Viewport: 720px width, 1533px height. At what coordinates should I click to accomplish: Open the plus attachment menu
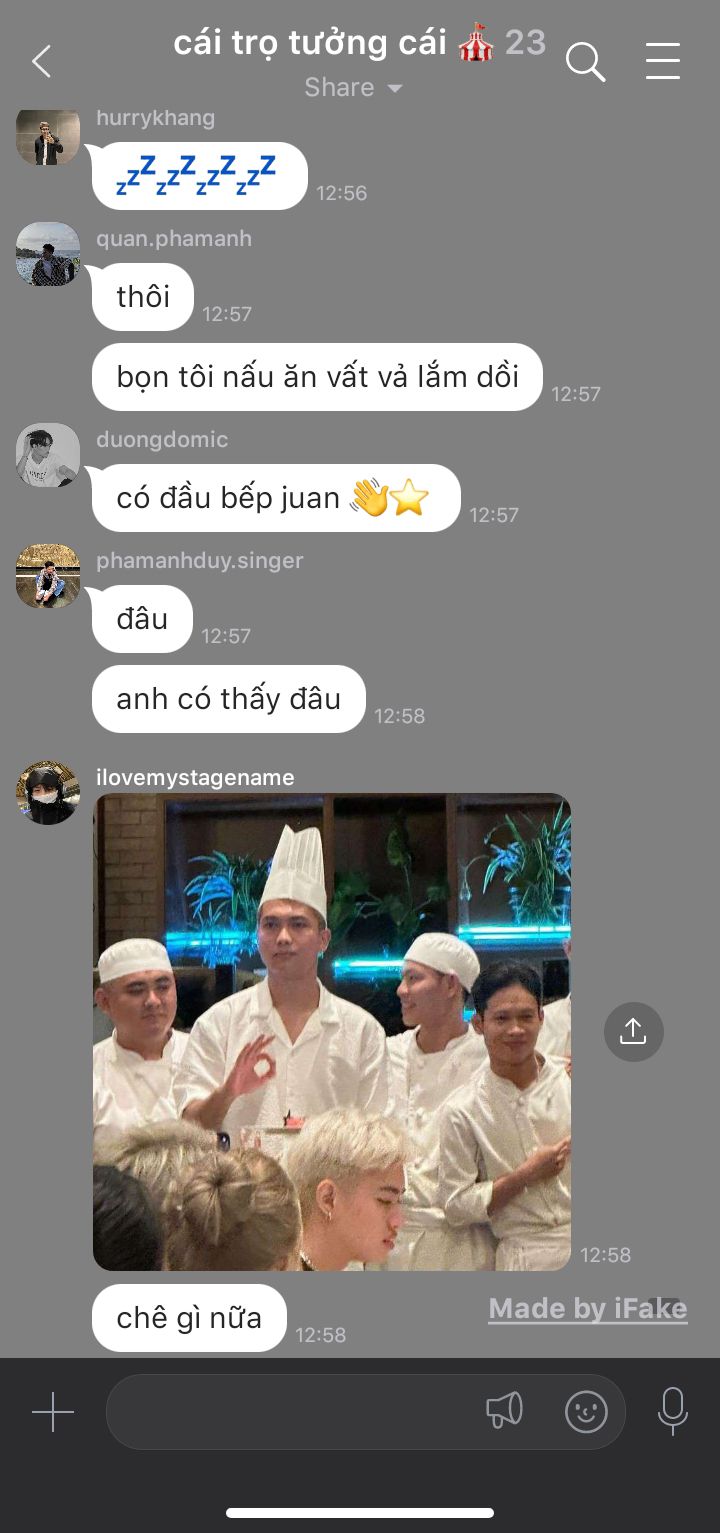point(53,1412)
